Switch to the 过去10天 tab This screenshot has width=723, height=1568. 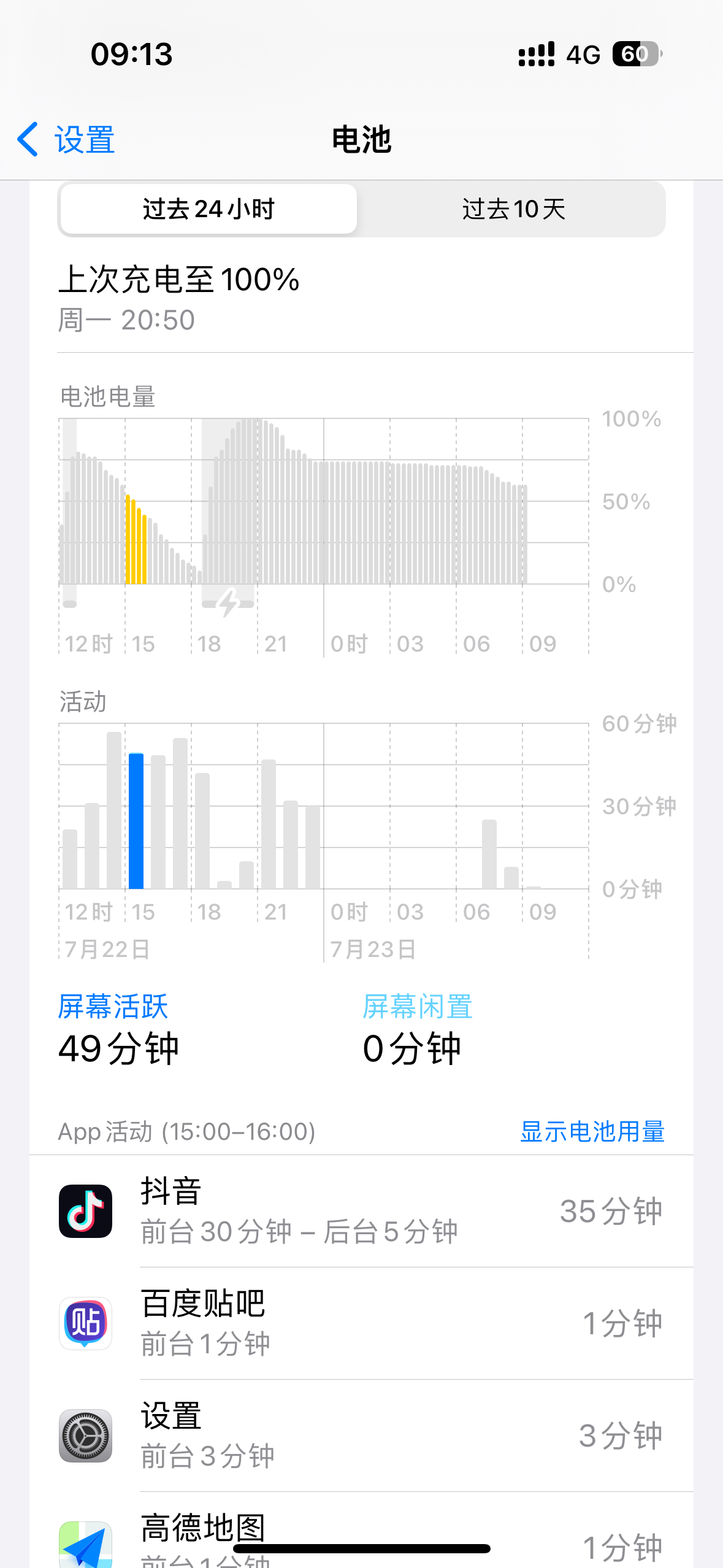pos(513,209)
